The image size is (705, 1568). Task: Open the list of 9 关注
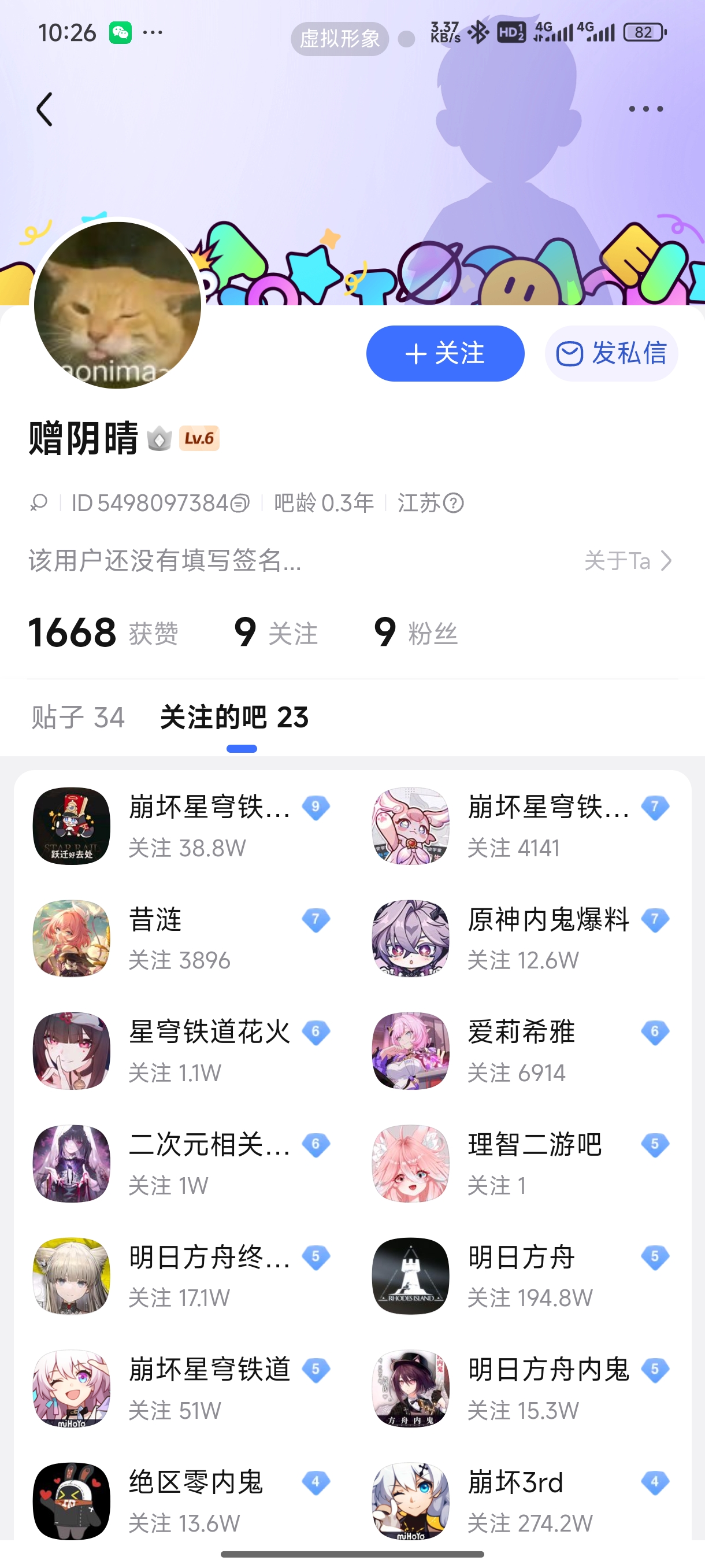pos(276,633)
